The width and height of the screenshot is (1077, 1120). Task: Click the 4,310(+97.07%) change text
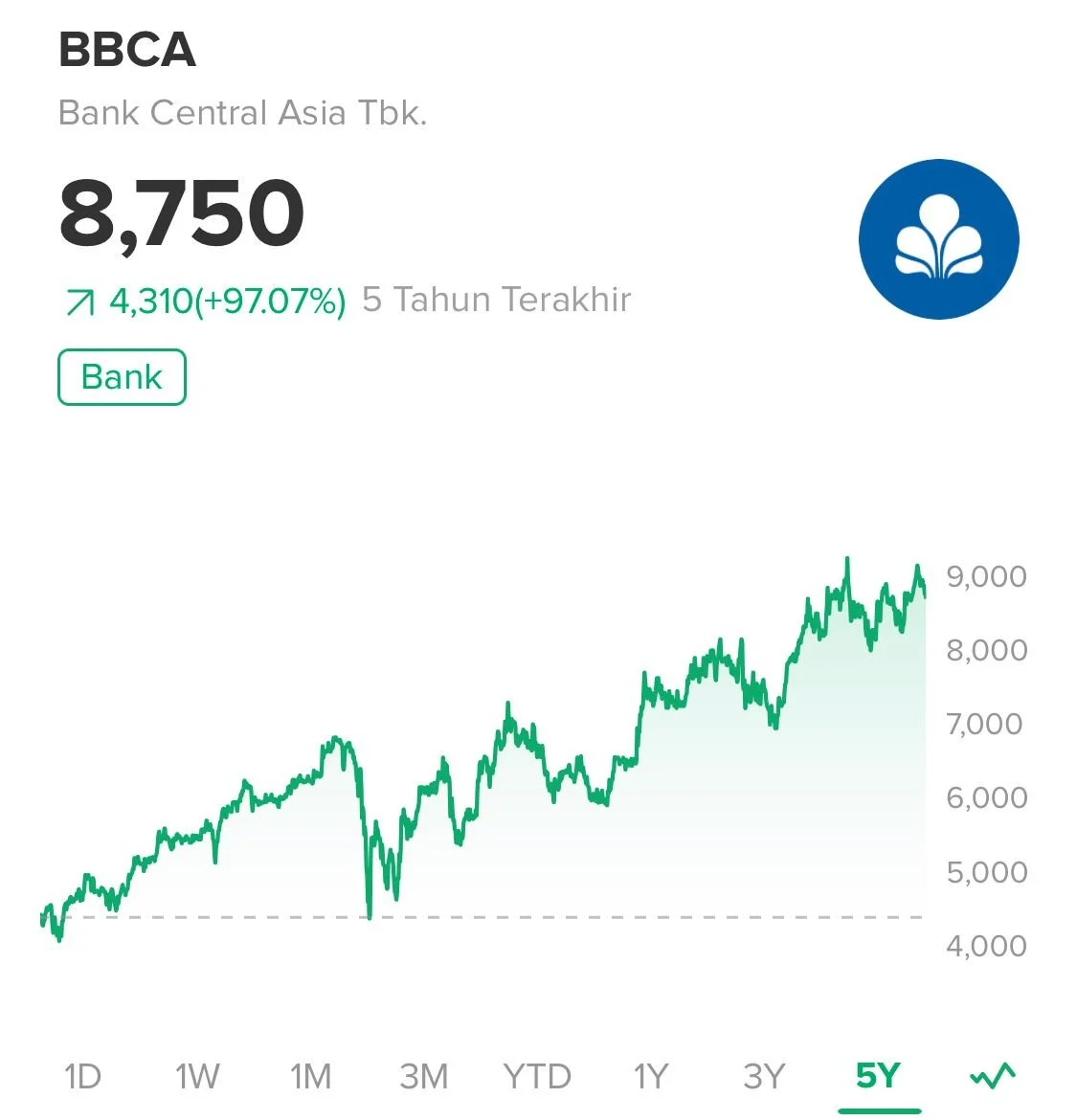227,300
